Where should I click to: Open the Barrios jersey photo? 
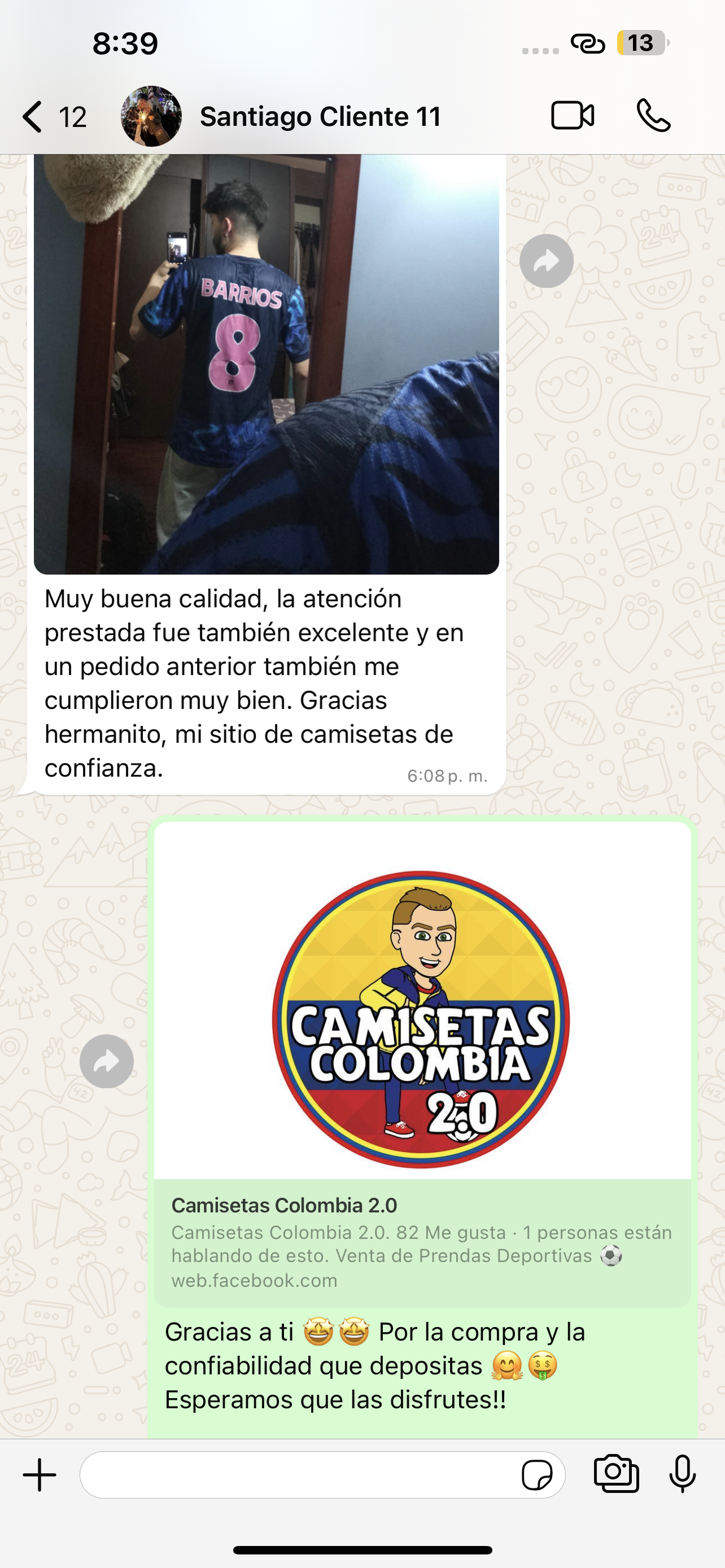click(x=266, y=365)
